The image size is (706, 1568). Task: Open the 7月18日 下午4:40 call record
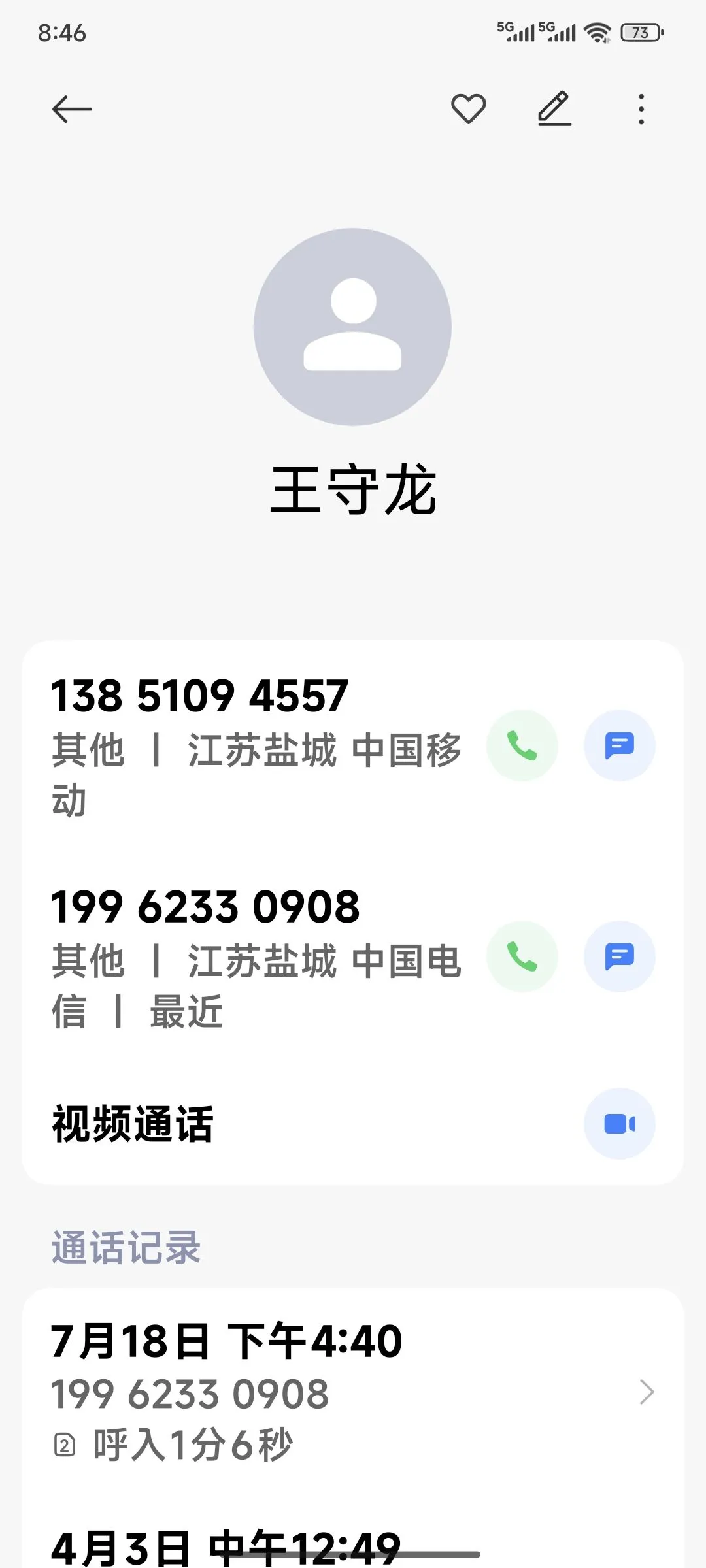pos(353,1392)
